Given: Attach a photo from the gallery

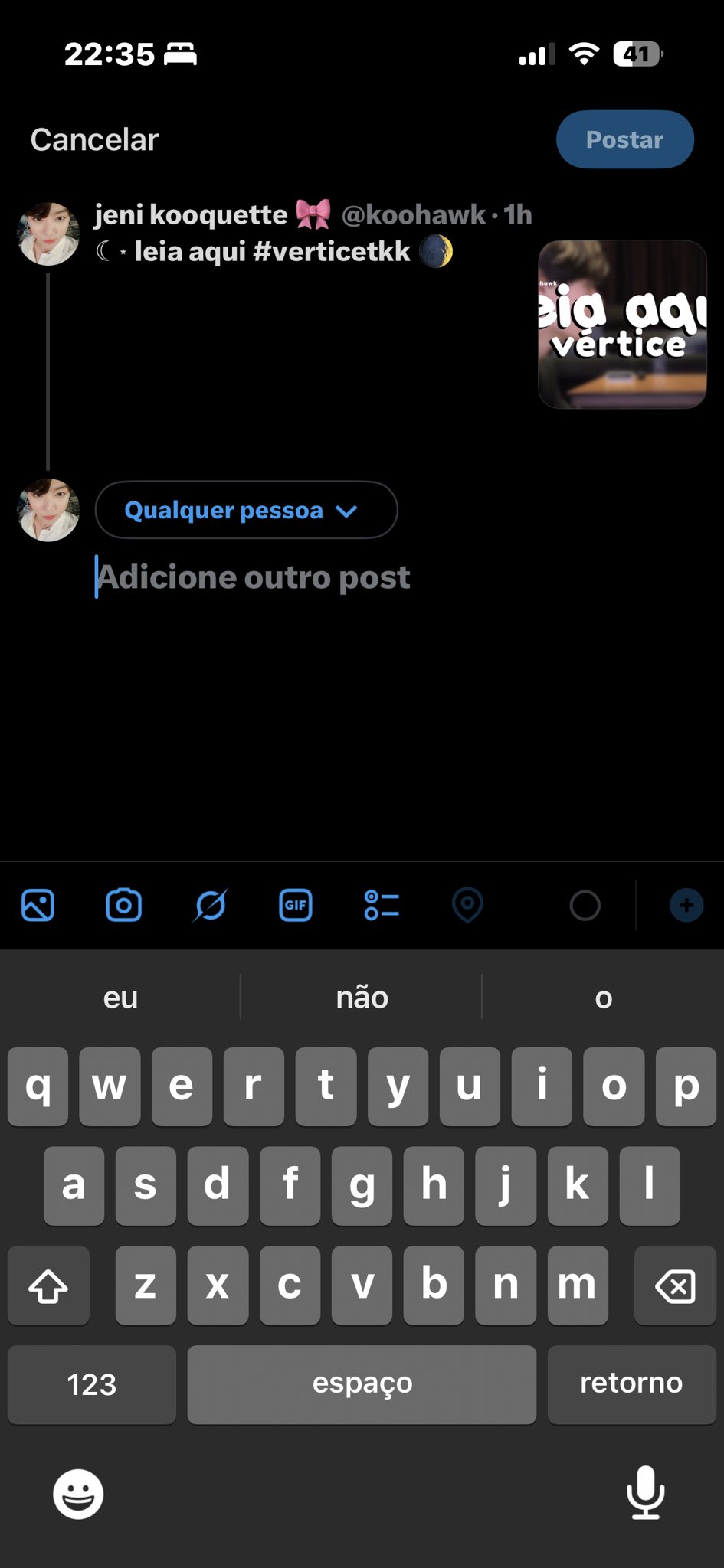Looking at the screenshot, I should point(38,905).
